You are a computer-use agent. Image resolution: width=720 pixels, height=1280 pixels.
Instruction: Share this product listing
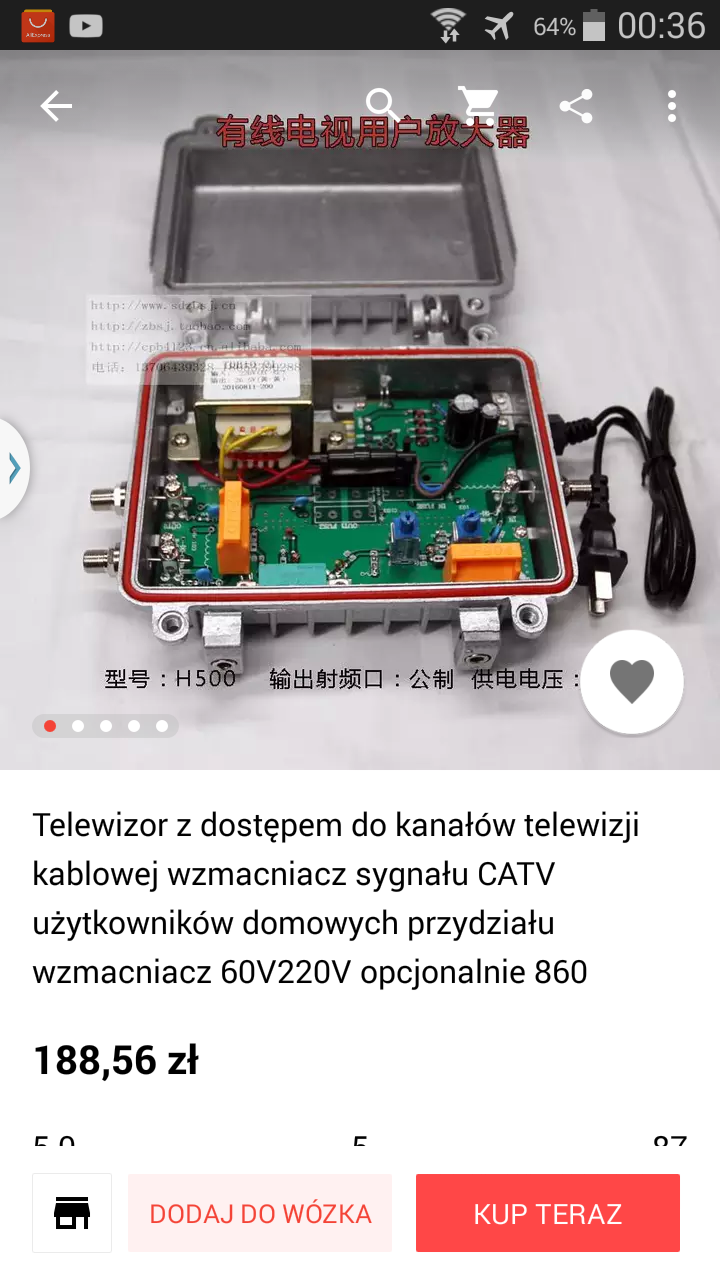[x=576, y=106]
